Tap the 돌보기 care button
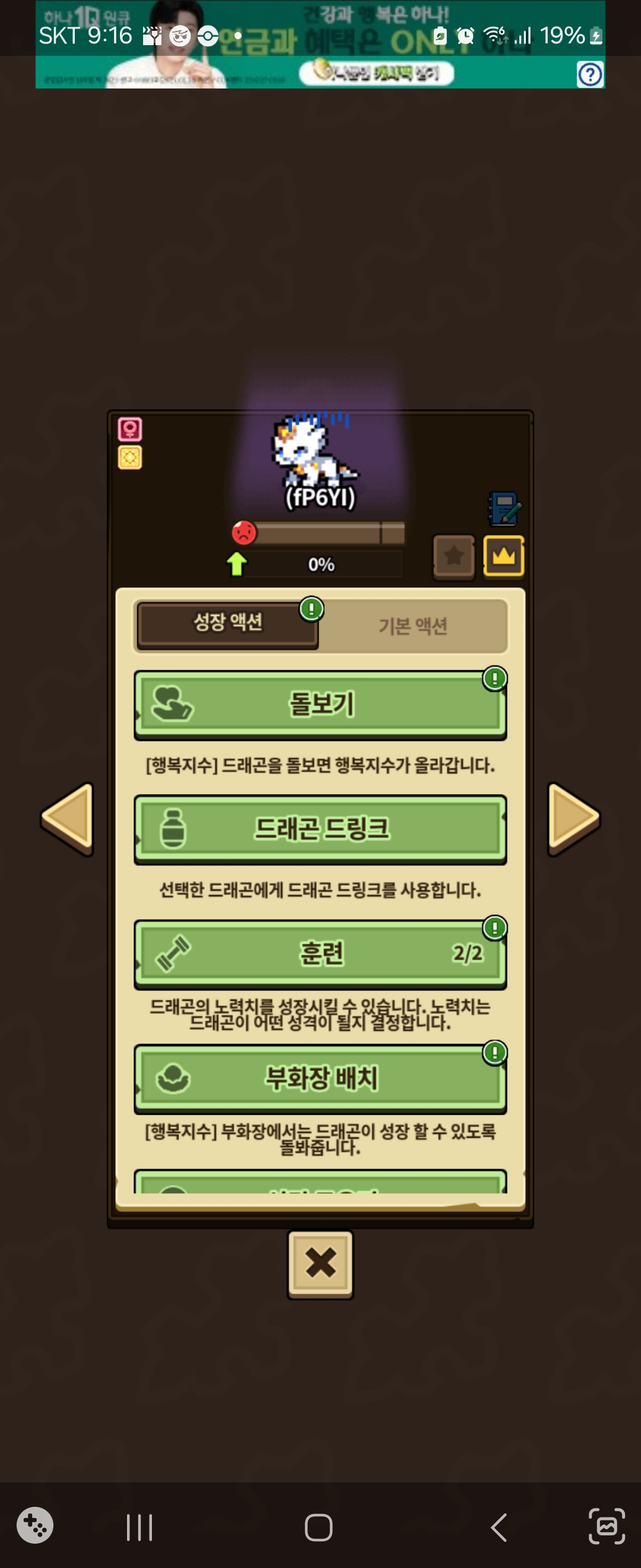Image resolution: width=641 pixels, height=1568 pixels. tap(320, 705)
